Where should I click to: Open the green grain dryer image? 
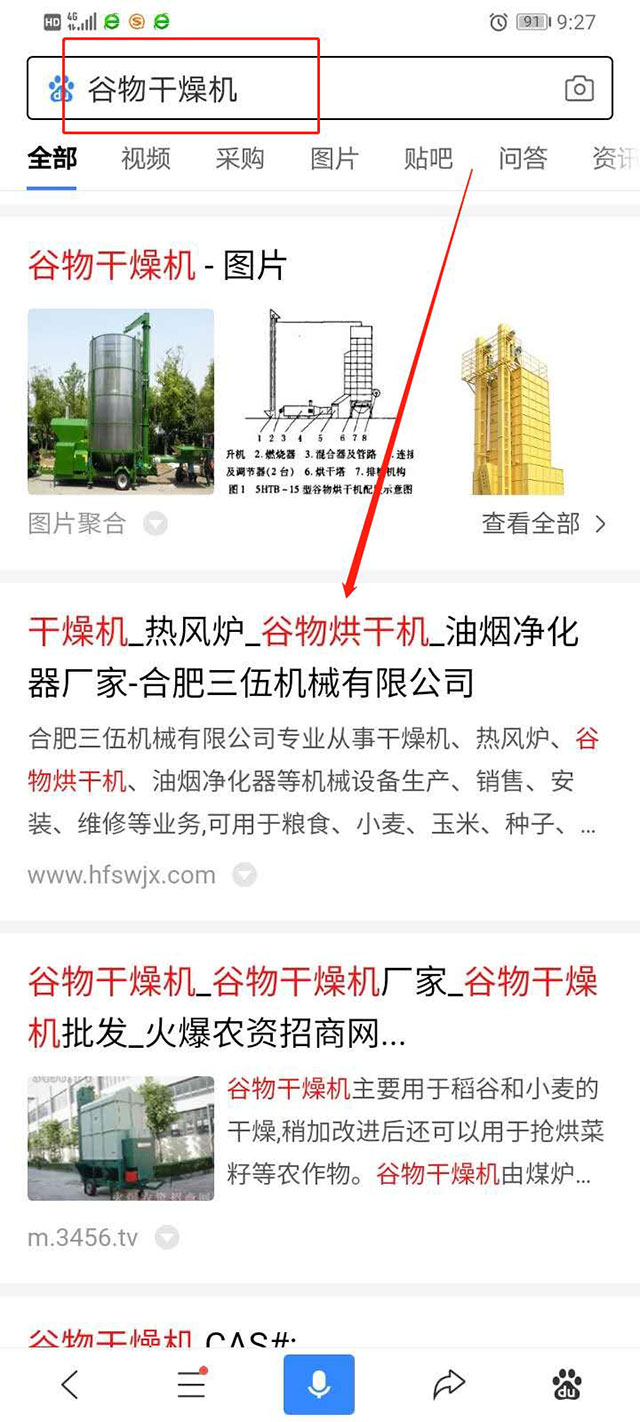[121, 401]
